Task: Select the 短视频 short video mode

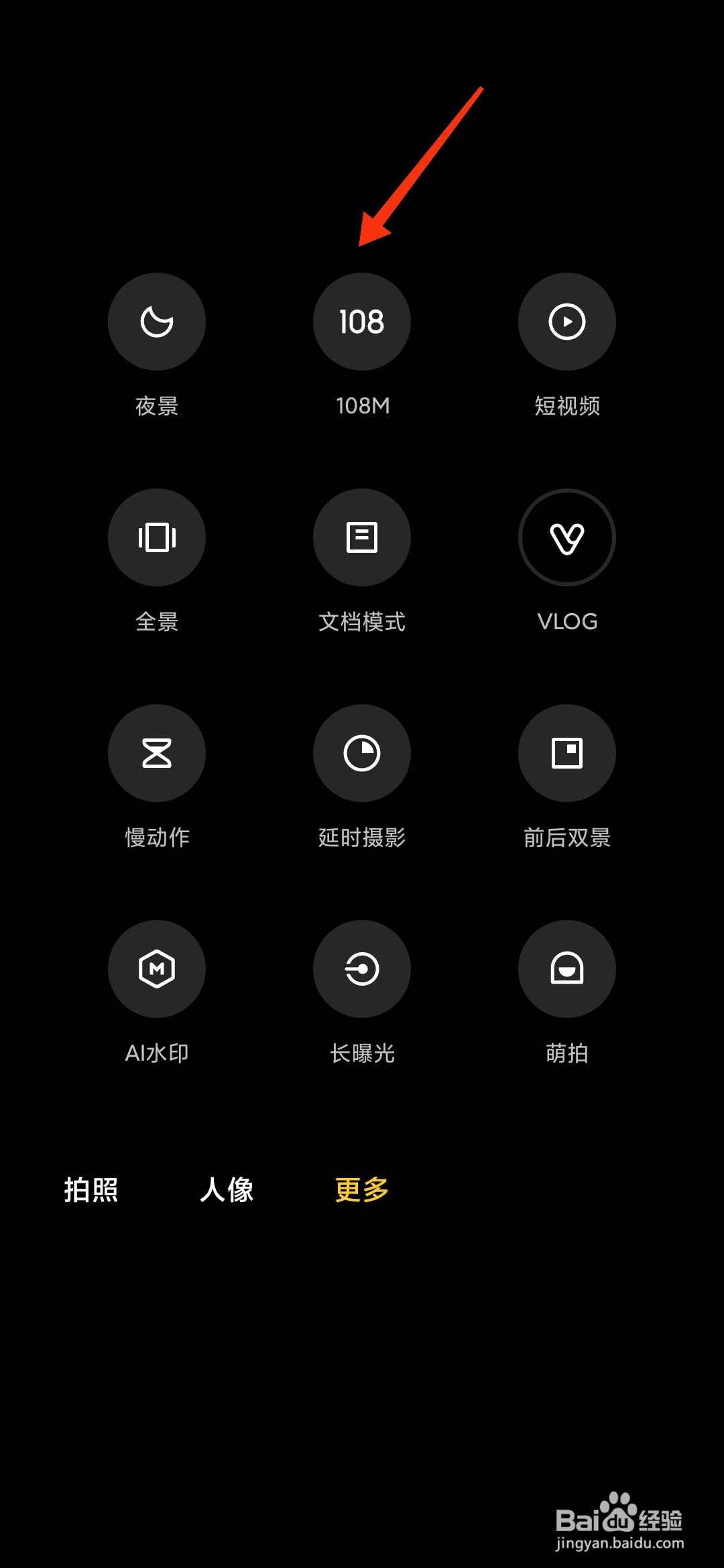Action: tap(566, 322)
